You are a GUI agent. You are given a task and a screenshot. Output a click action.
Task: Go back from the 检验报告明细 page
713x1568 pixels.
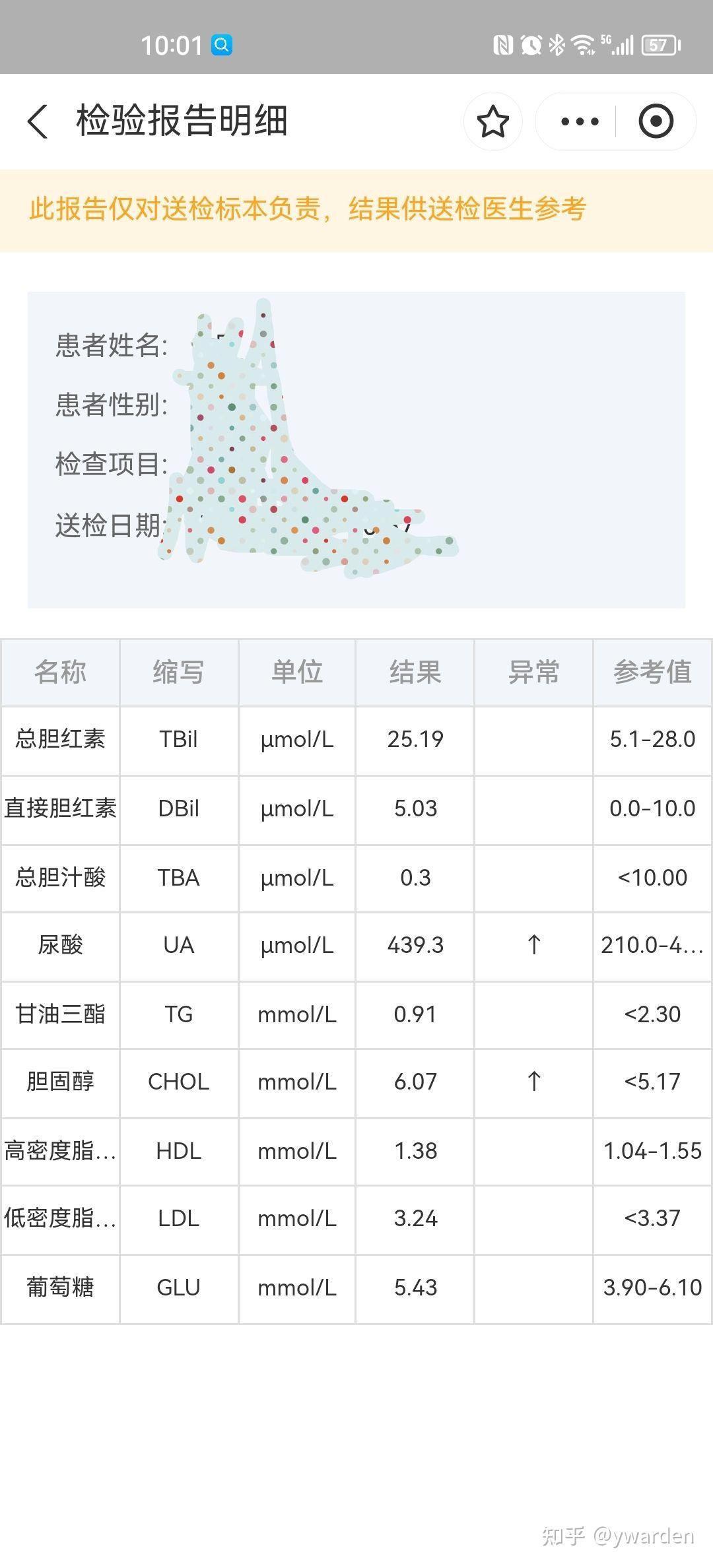[x=38, y=121]
